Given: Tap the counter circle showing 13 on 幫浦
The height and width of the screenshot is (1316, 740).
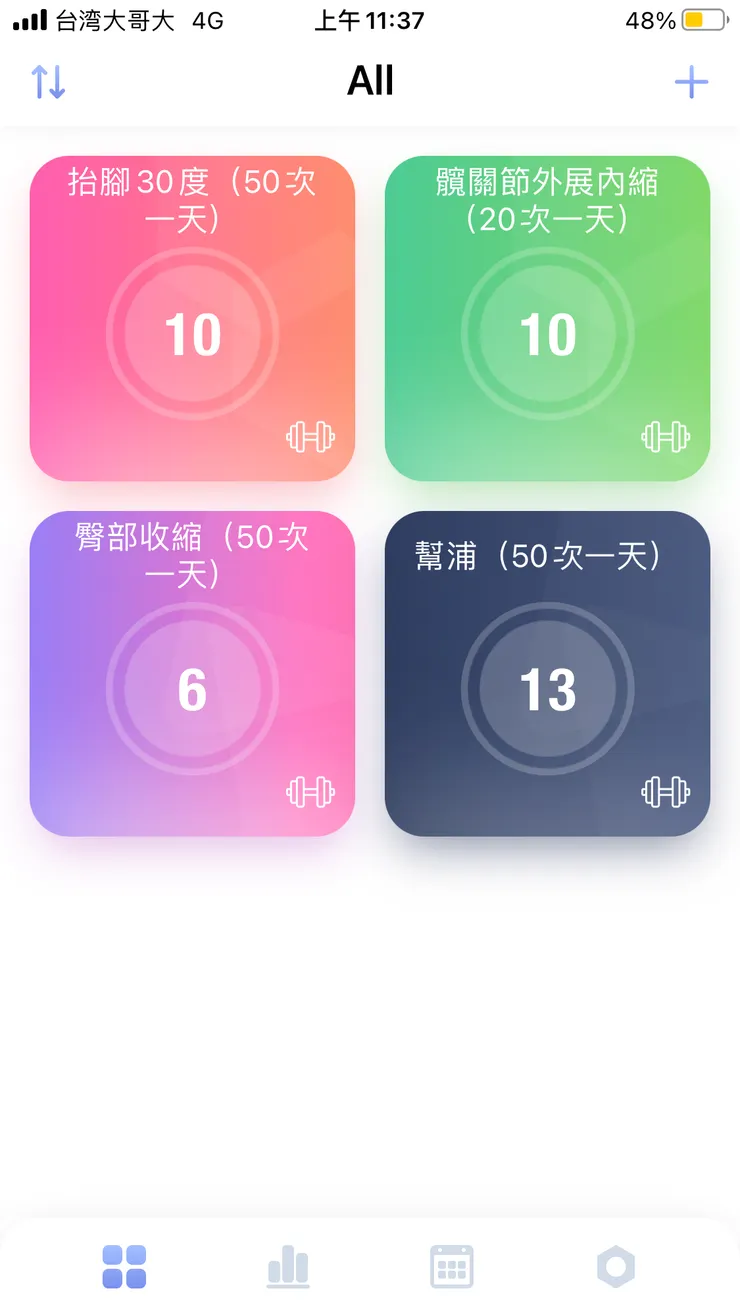Looking at the screenshot, I should [x=547, y=688].
